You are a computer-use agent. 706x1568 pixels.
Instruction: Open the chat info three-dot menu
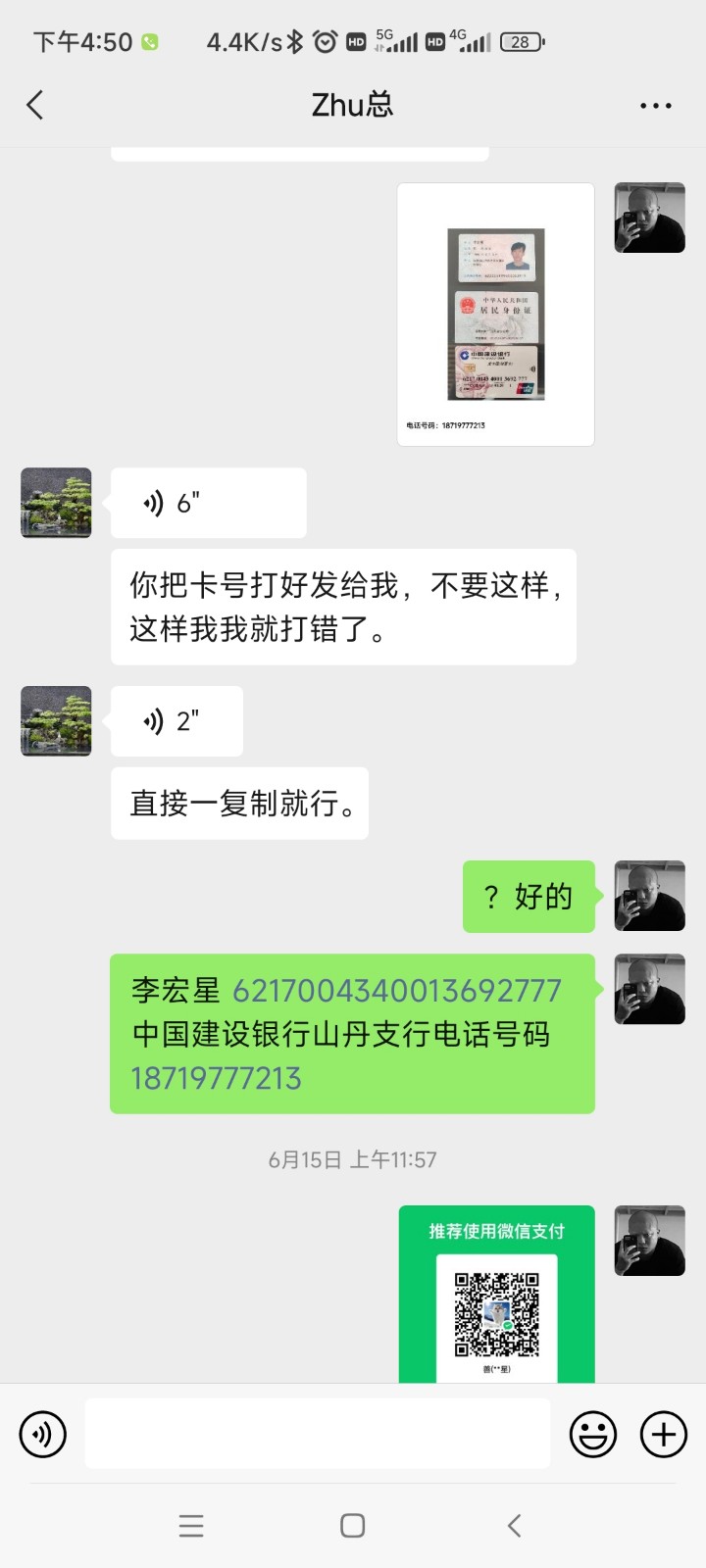tap(655, 106)
